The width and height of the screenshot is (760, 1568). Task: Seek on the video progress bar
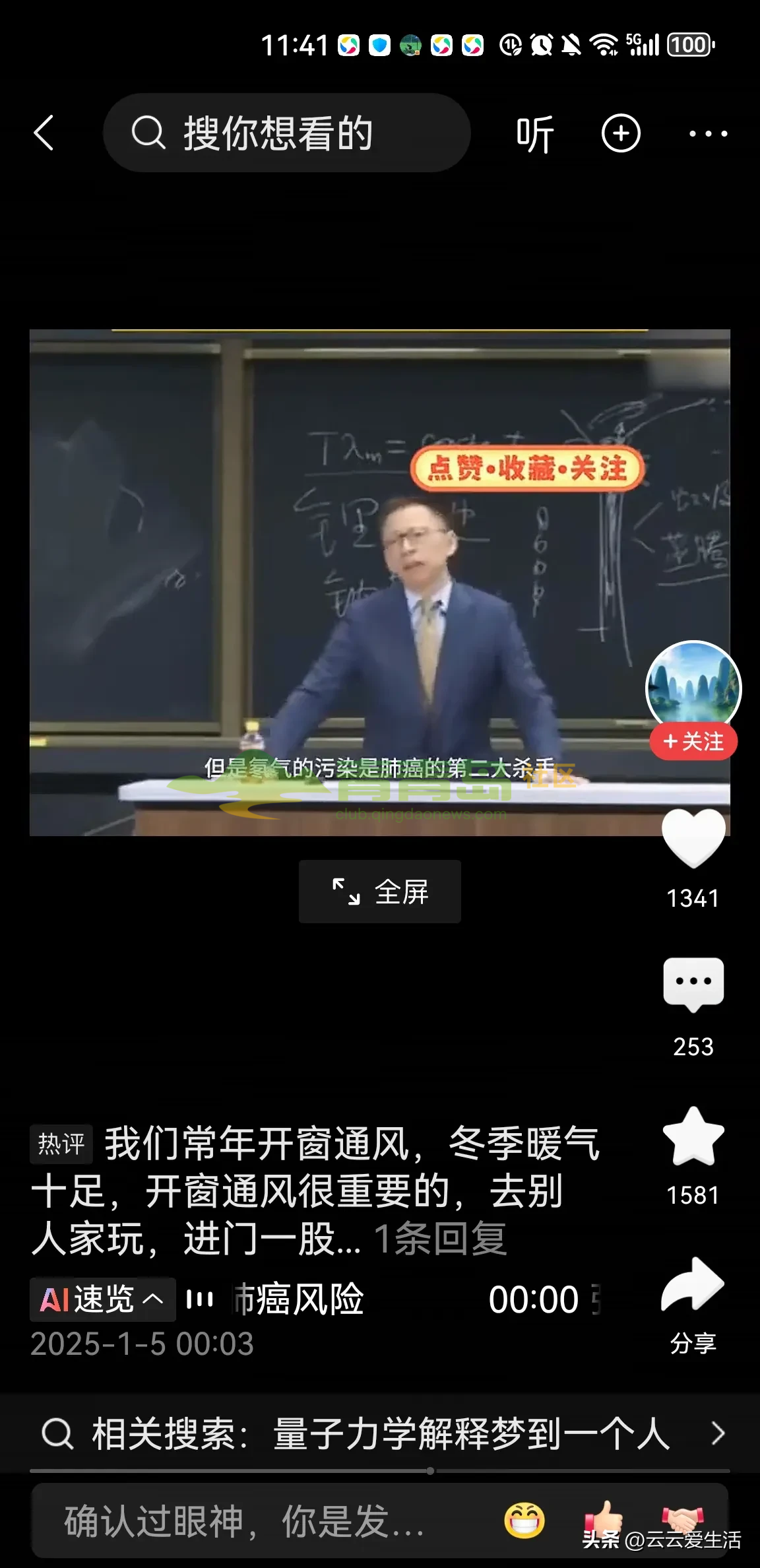pos(431,1471)
